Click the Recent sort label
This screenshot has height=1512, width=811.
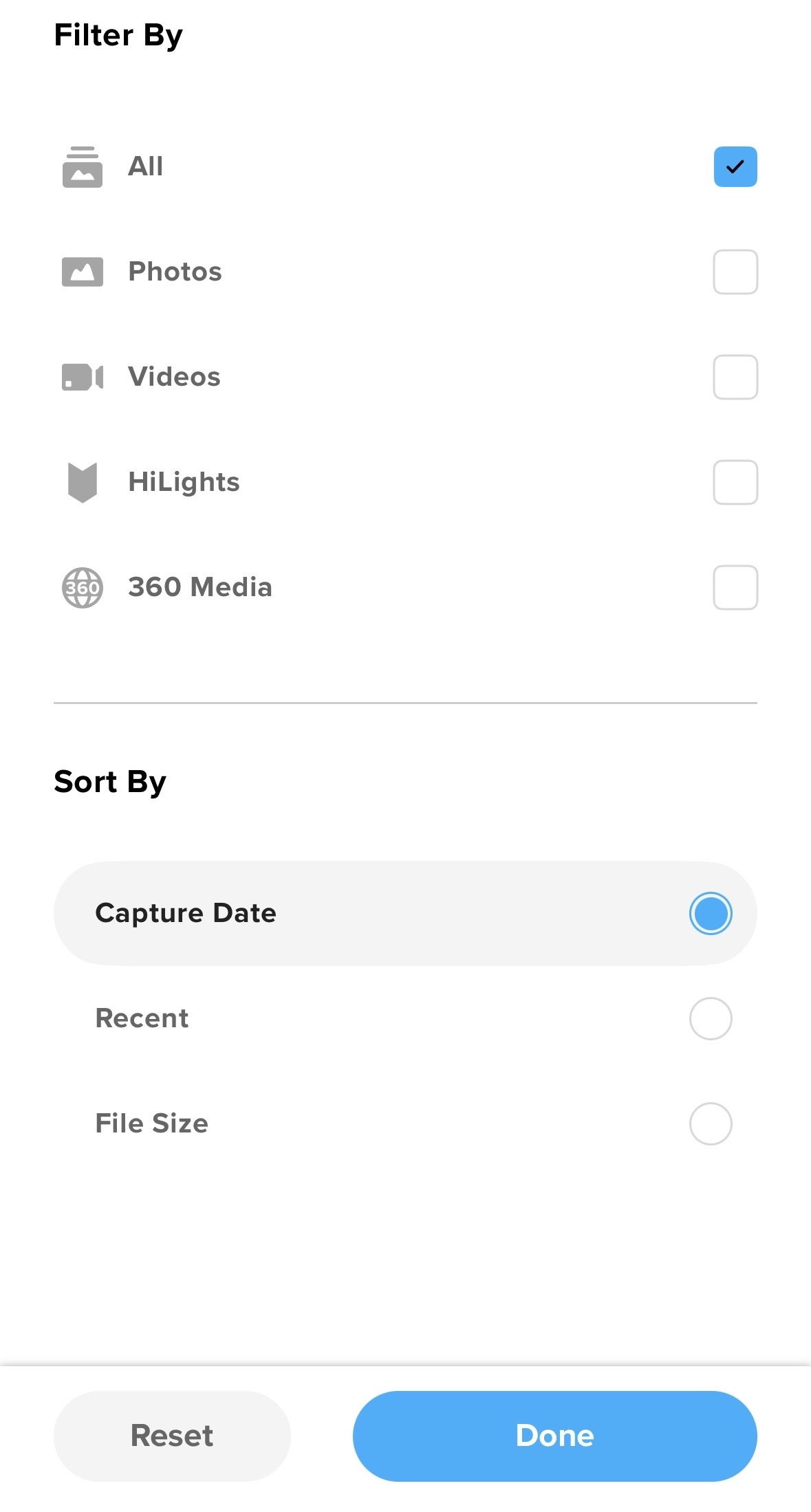[141, 1018]
